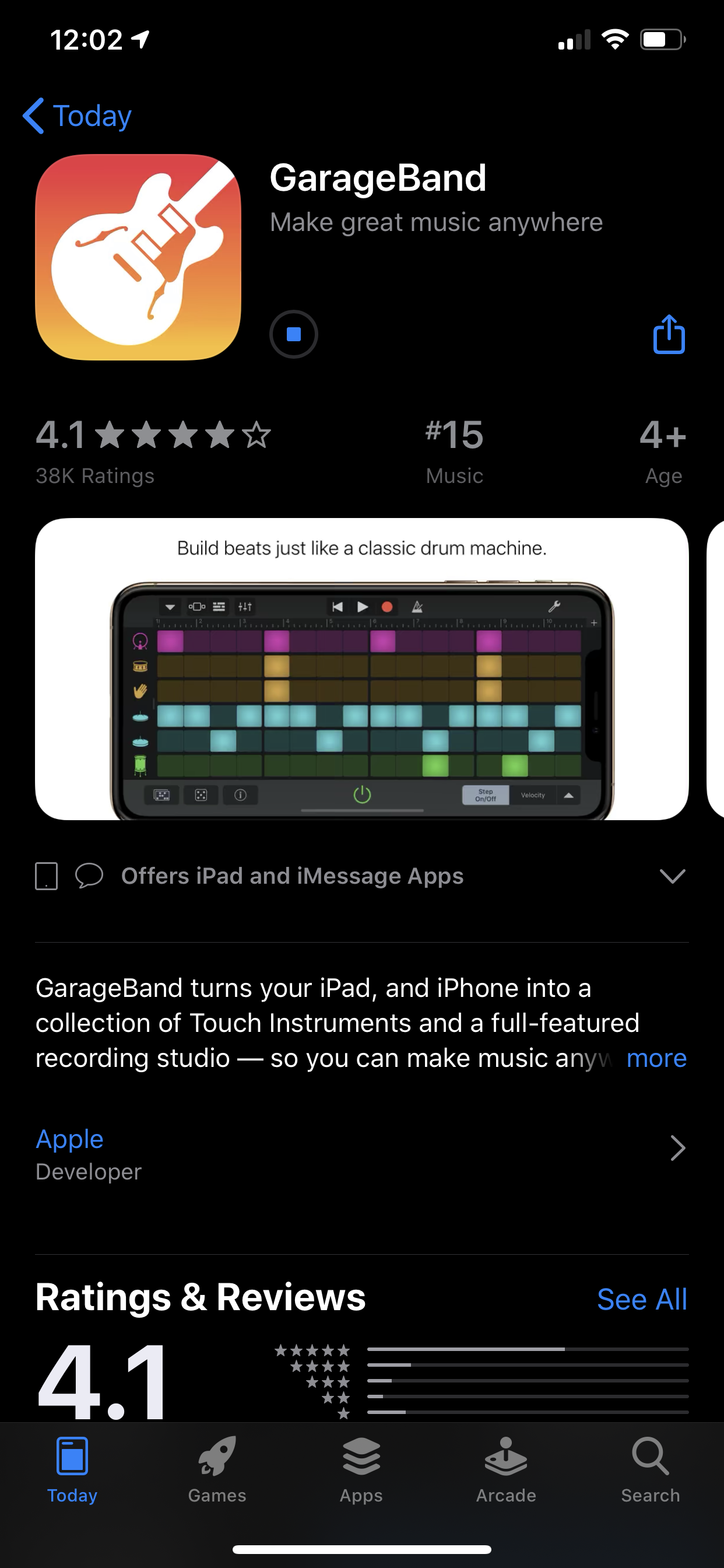Tap the green power switch in the preview

coord(361,794)
